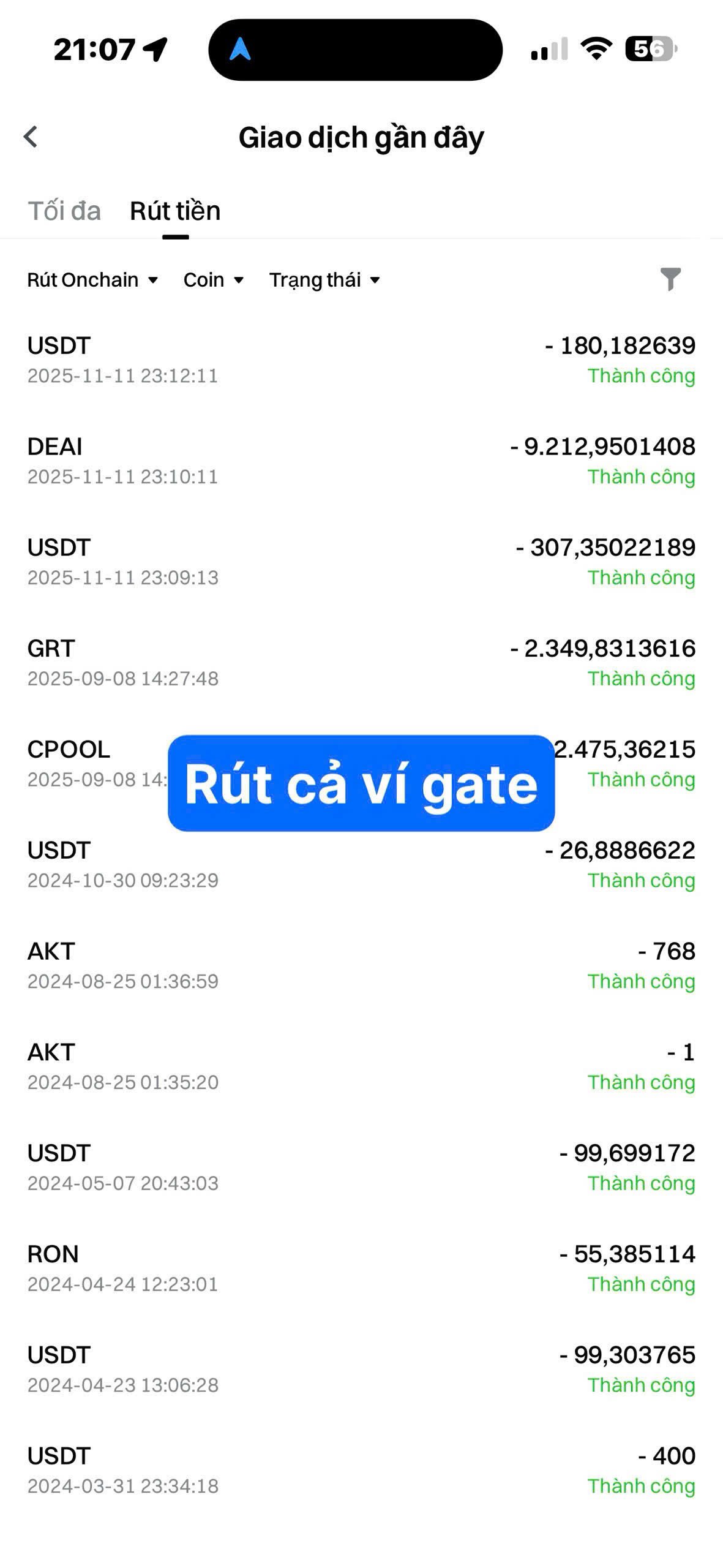Open the funnel filter icon
The height and width of the screenshot is (1568, 723).
[x=670, y=279]
